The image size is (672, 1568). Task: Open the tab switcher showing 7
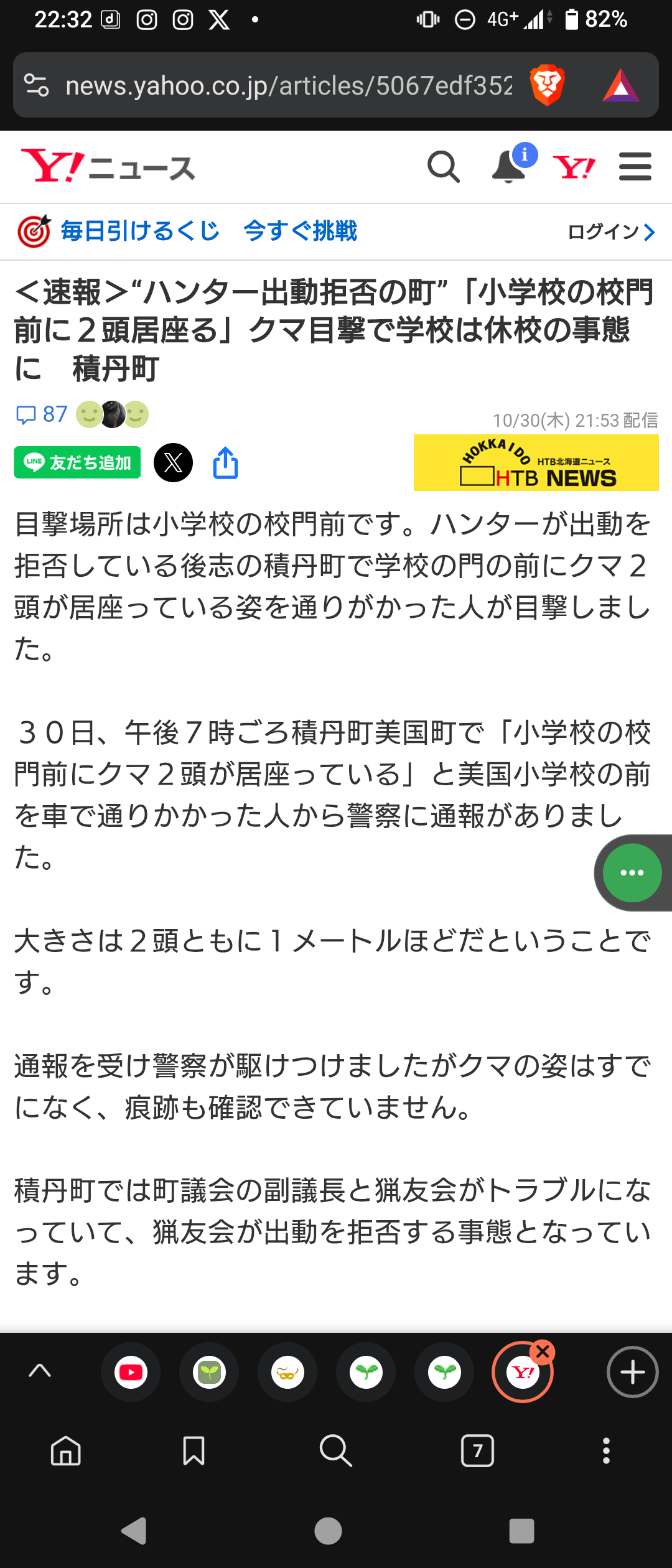click(477, 1450)
